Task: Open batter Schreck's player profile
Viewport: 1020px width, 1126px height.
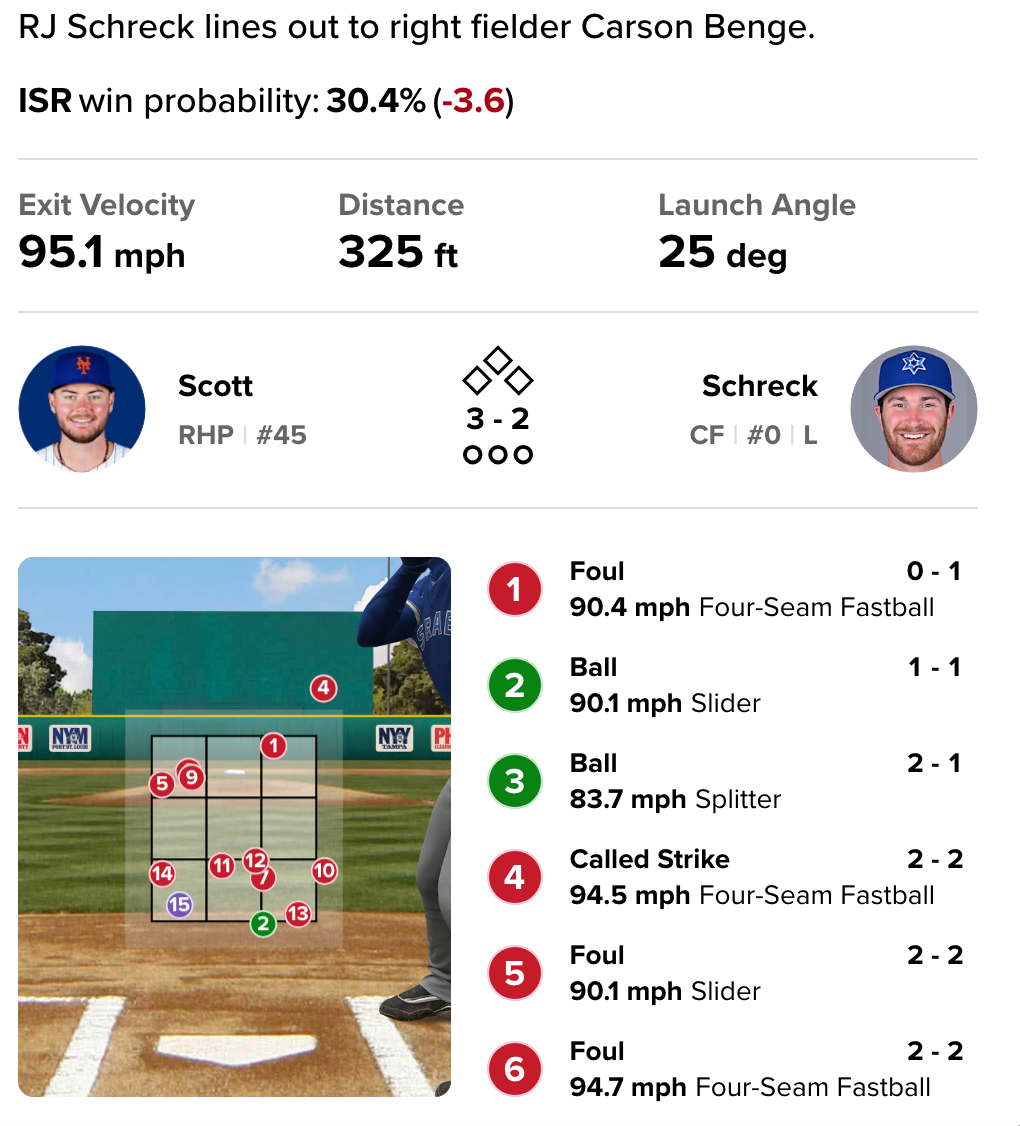Action: pos(913,409)
